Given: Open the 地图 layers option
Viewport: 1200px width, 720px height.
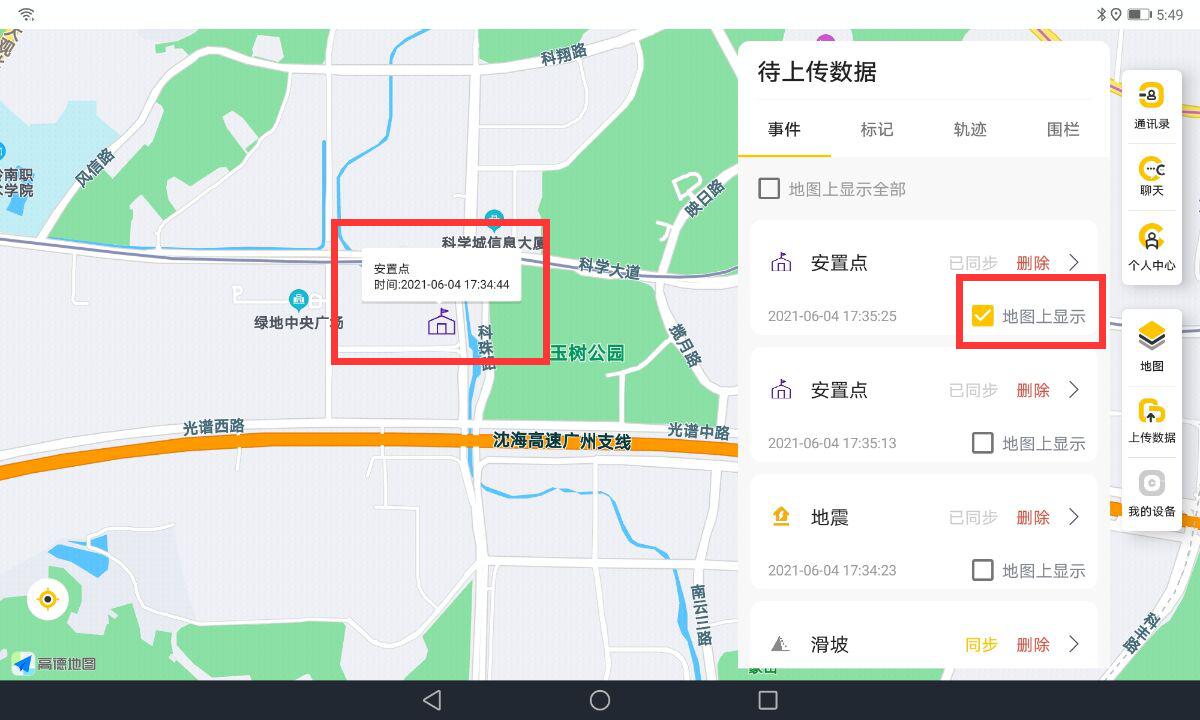Looking at the screenshot, I should pyautogui.click(x=1151, y=345).
